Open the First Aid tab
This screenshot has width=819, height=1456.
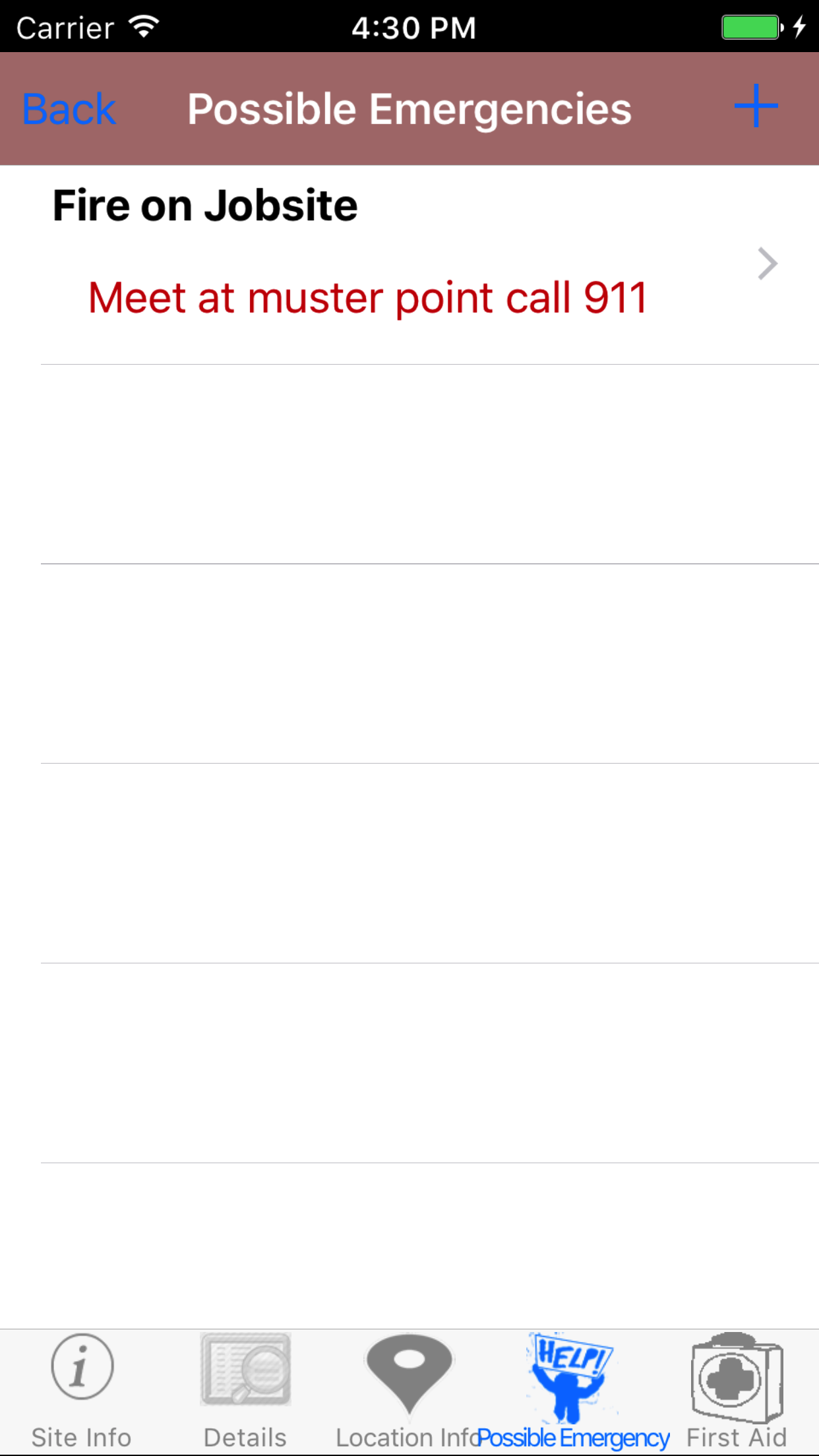pos(737,1391)
